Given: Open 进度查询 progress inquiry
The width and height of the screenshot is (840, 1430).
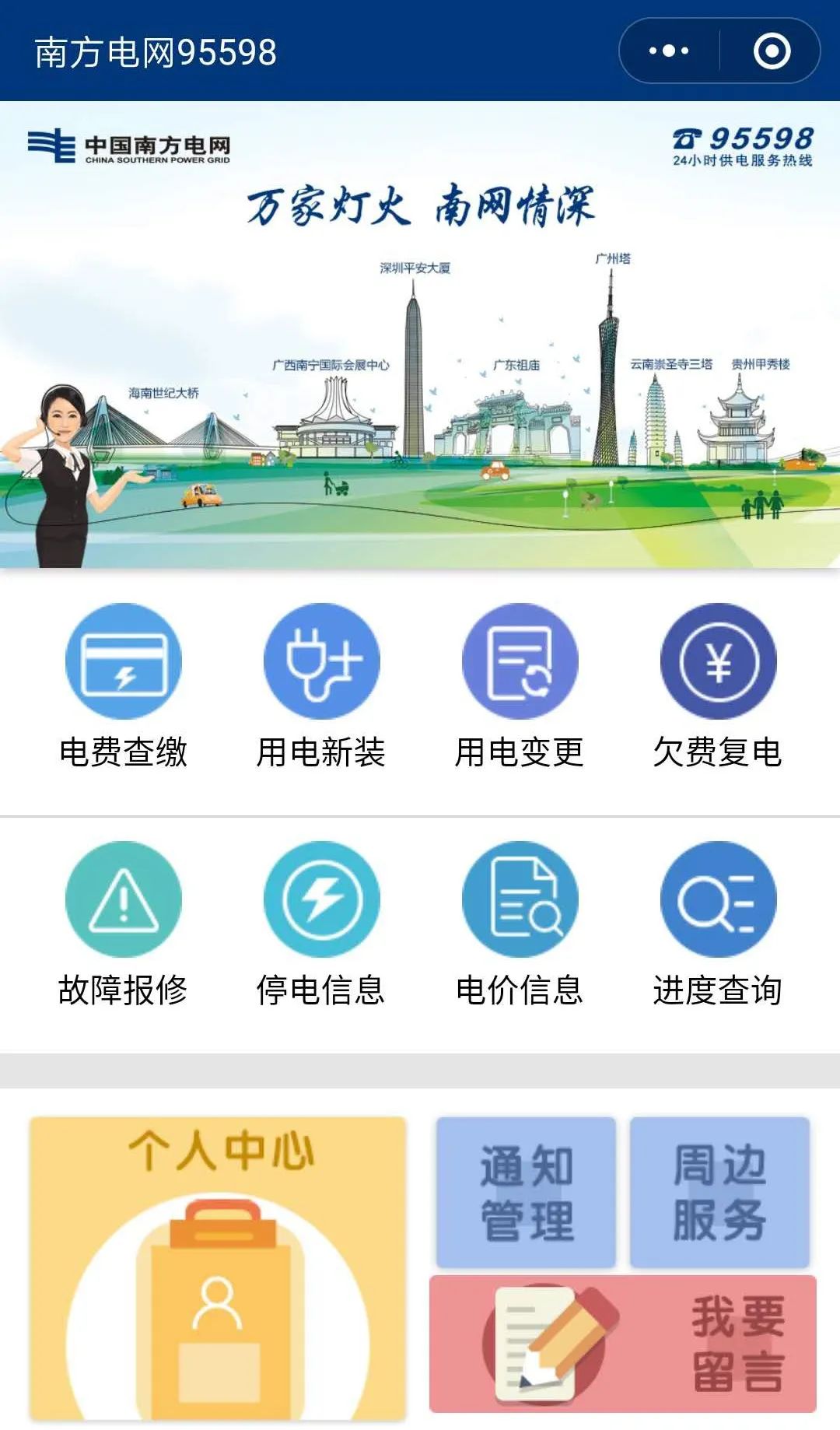Looking at the screenshot, I should click(x=718, y=924).
